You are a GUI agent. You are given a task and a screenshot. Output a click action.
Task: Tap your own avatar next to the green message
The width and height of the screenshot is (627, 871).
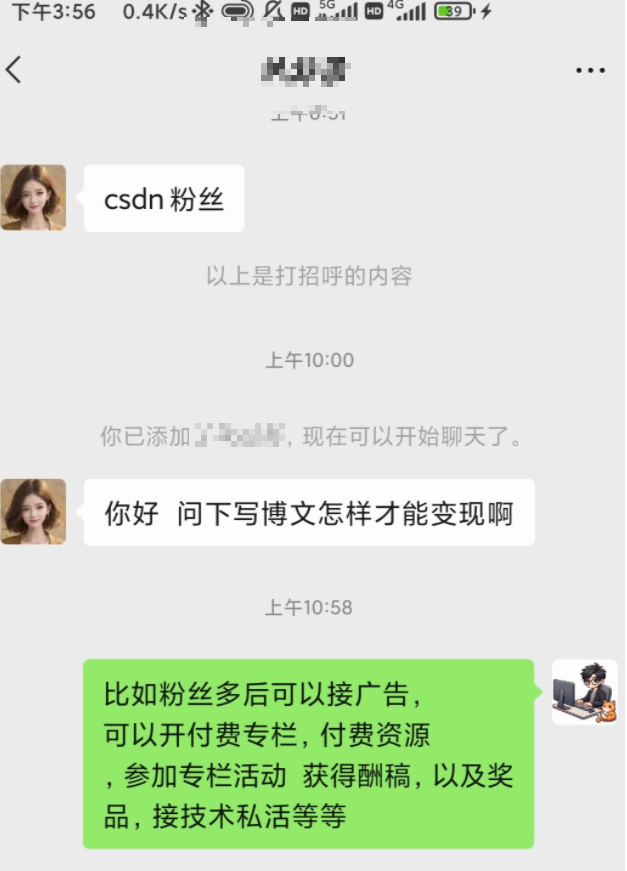(584, 692)
